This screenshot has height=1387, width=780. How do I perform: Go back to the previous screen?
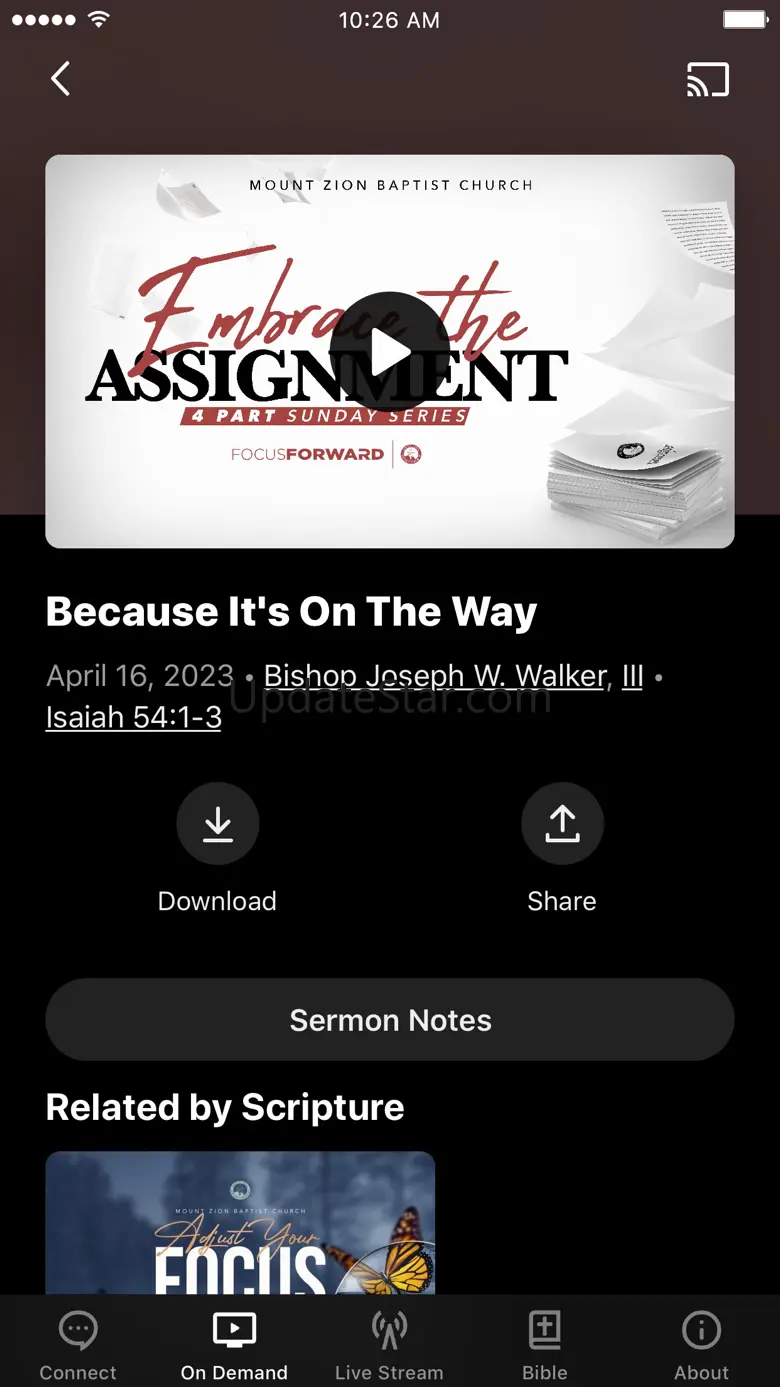point(61,79)
